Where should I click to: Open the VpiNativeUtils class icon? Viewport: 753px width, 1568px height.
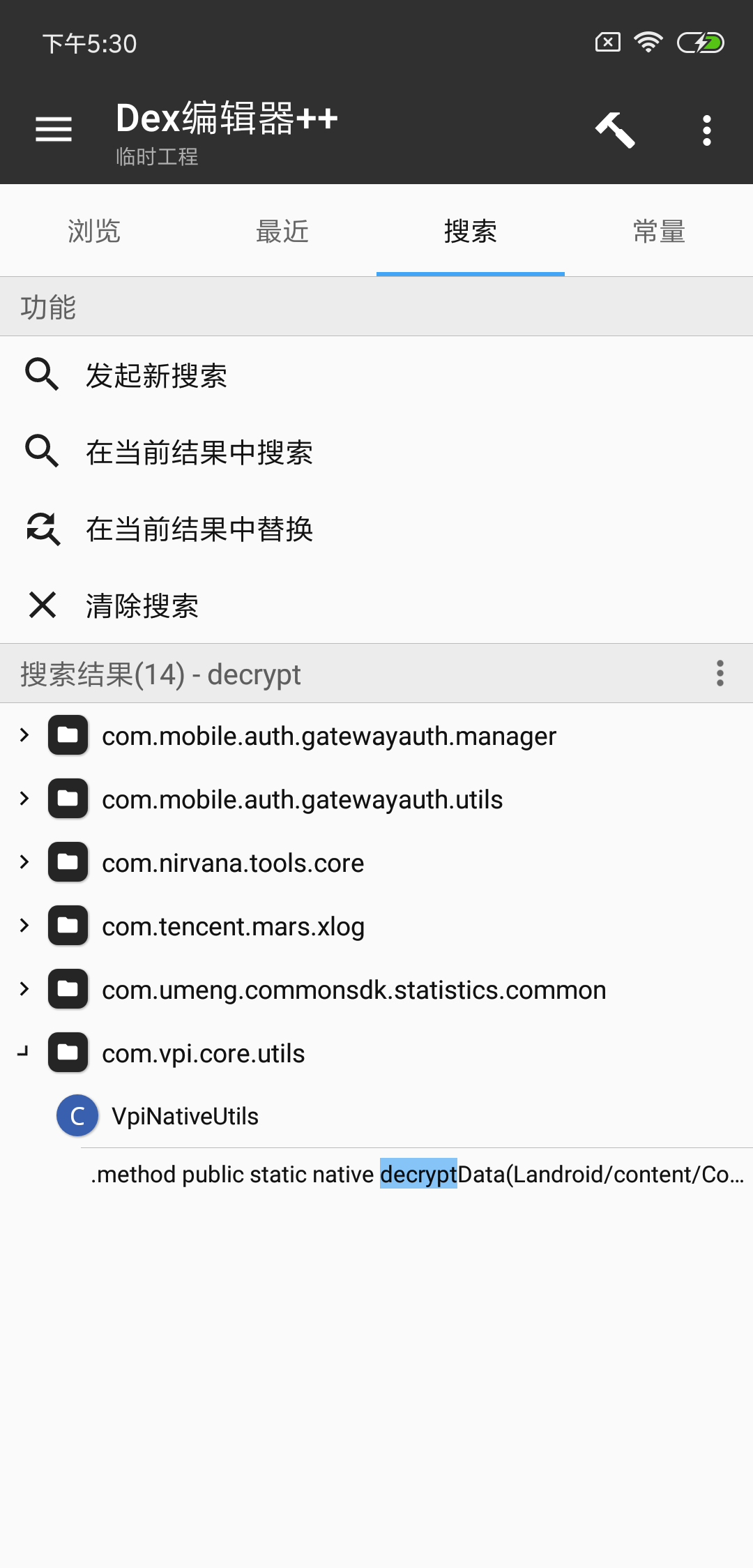point(78,1115)
